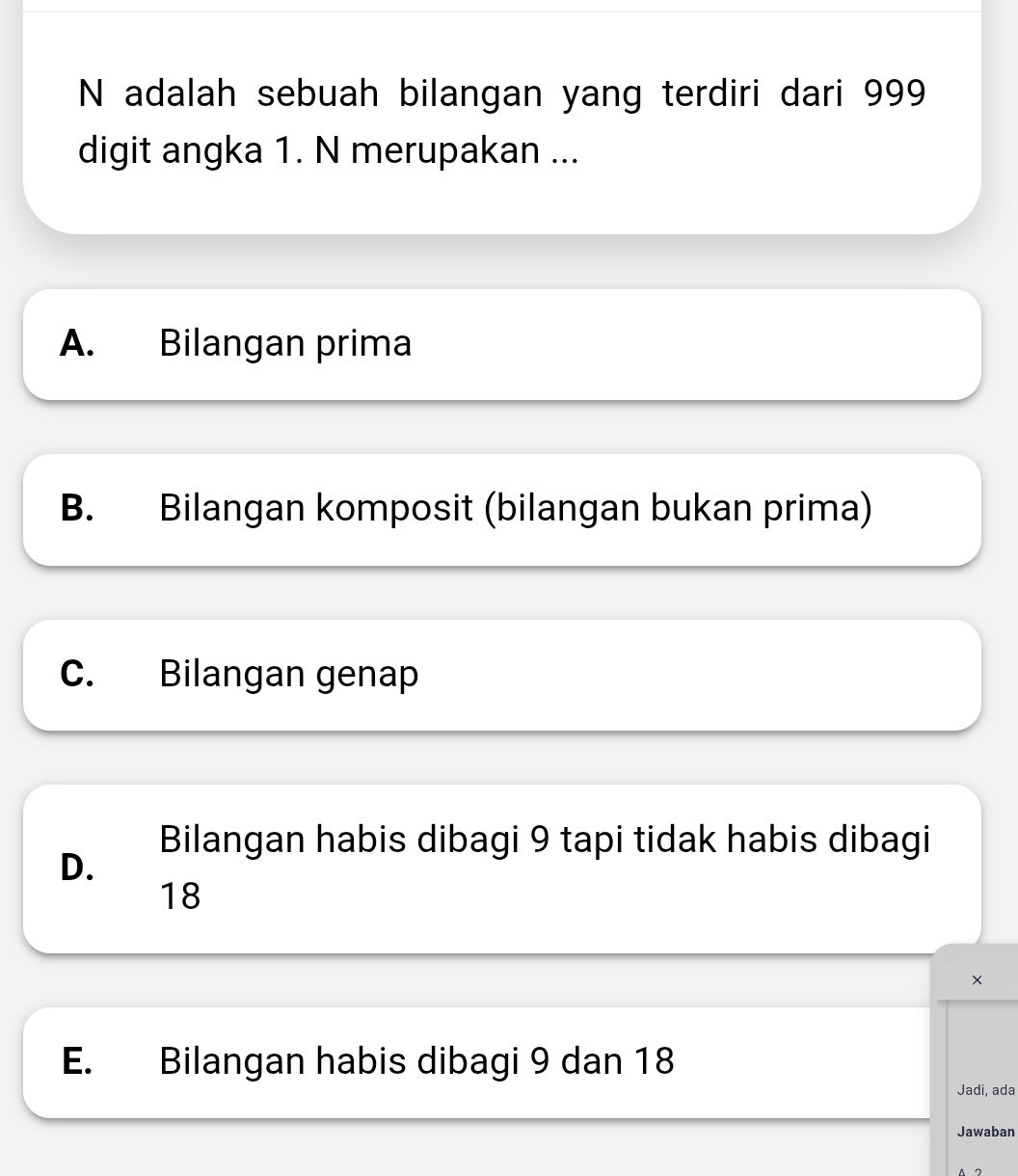Click the 'Jadi, ada' explanation text
Screen dimensions: 1018x1176
click(985, 1089)
